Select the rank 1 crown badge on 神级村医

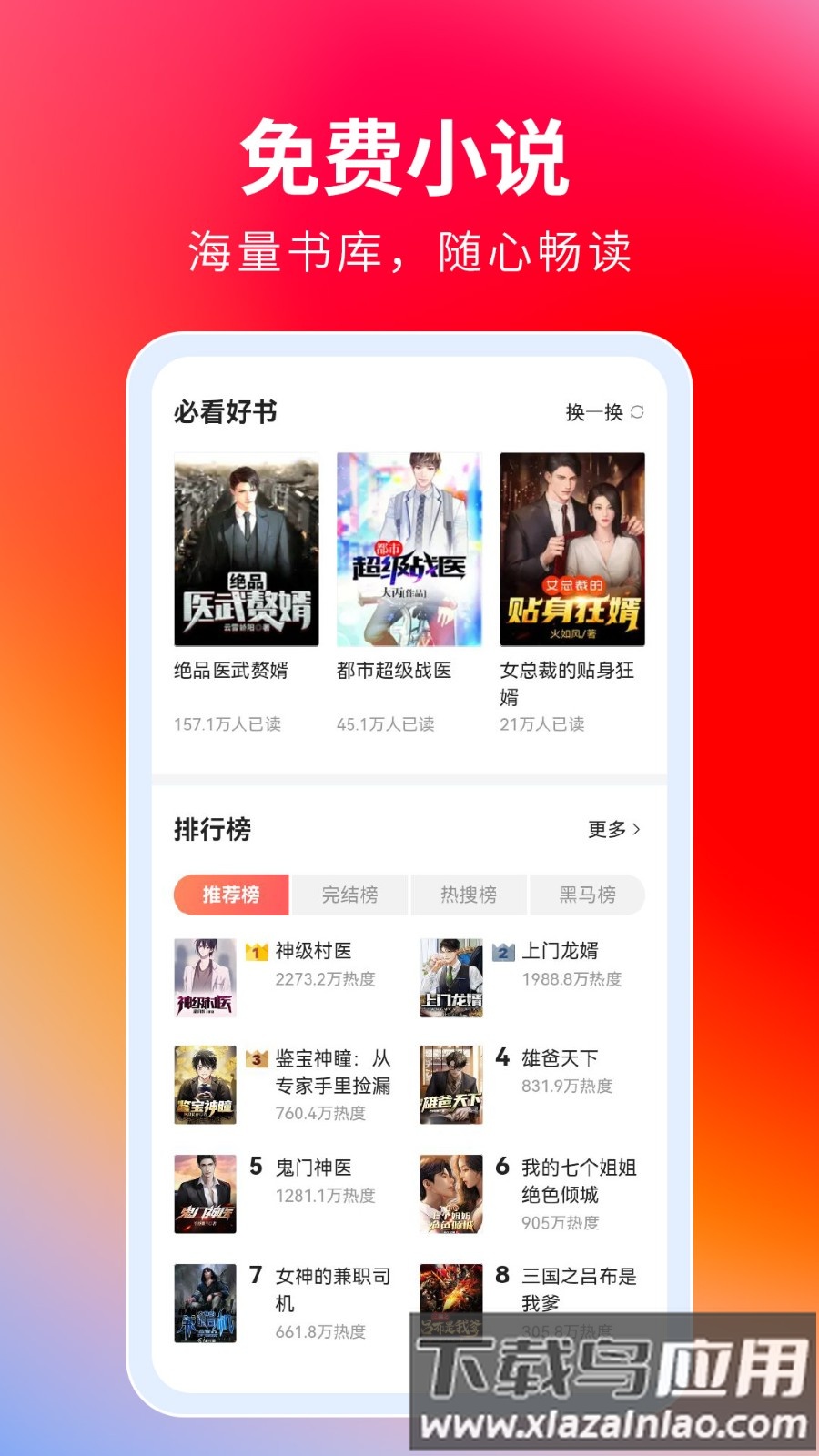(254, 949)
